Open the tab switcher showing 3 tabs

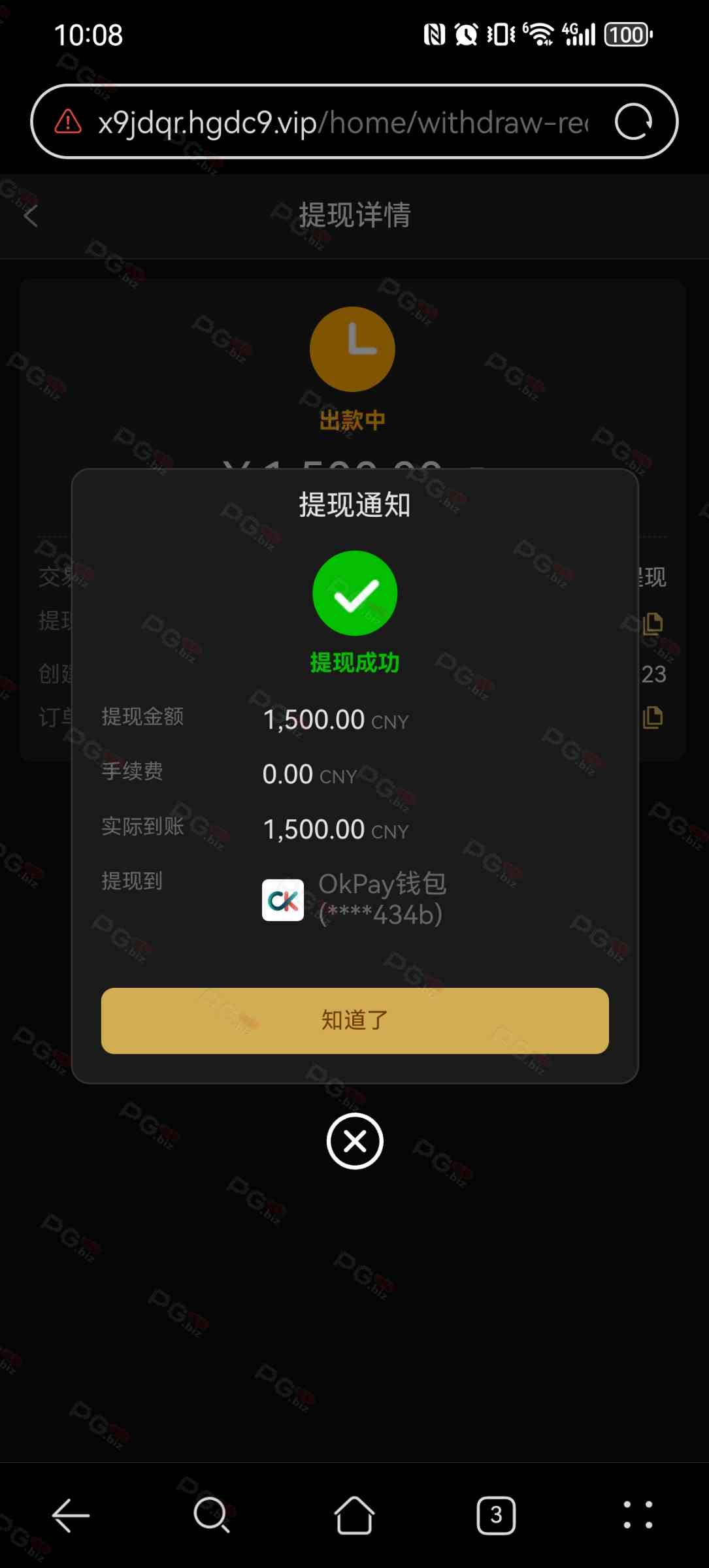point(496,1515)
